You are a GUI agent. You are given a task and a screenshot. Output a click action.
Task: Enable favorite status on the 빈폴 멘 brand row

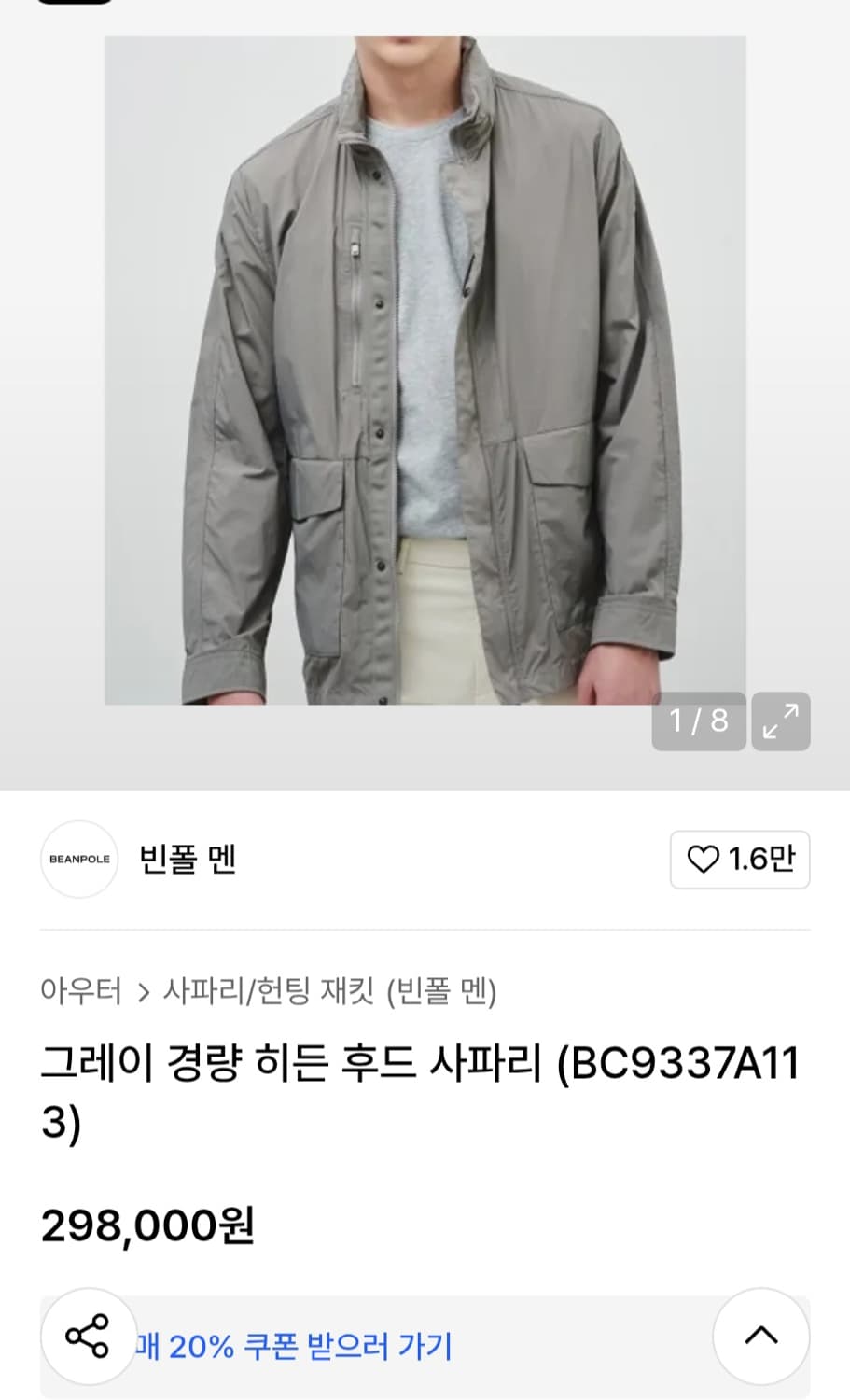[740, 859]
